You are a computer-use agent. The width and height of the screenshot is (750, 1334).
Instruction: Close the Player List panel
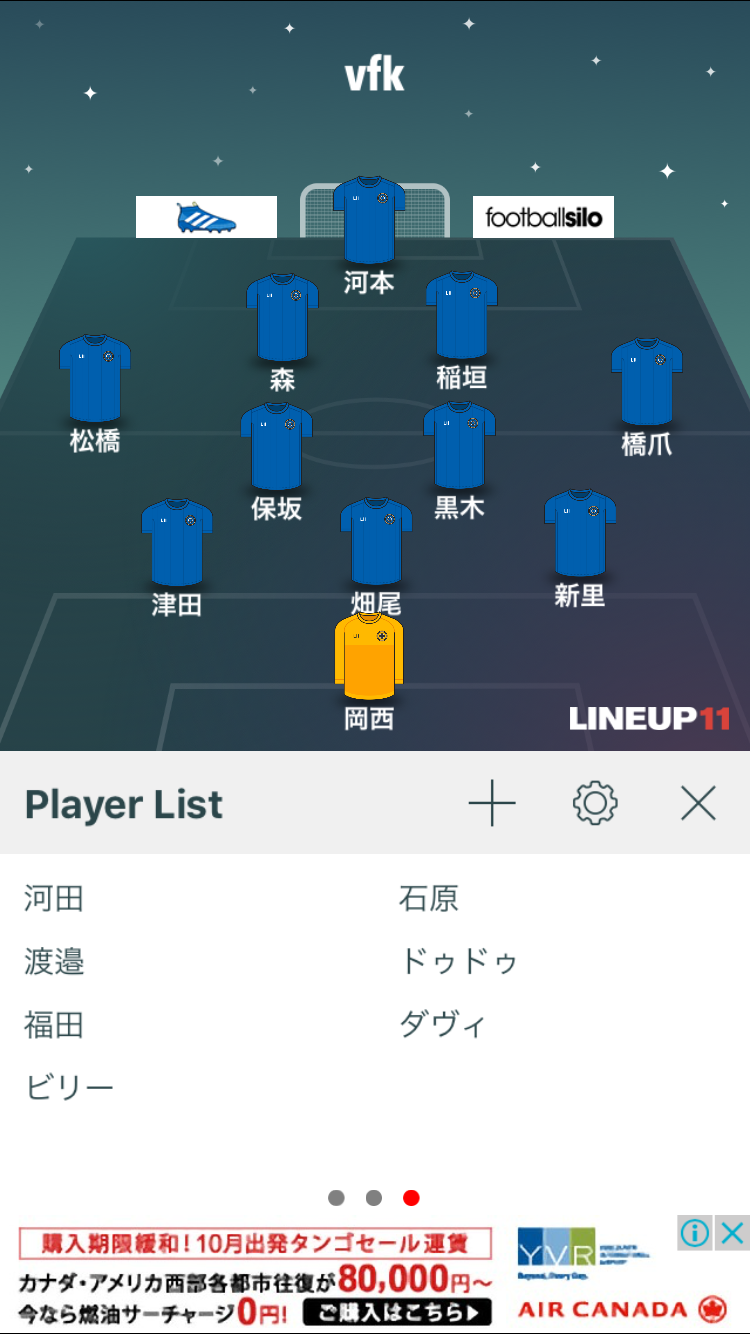(698, 803)
